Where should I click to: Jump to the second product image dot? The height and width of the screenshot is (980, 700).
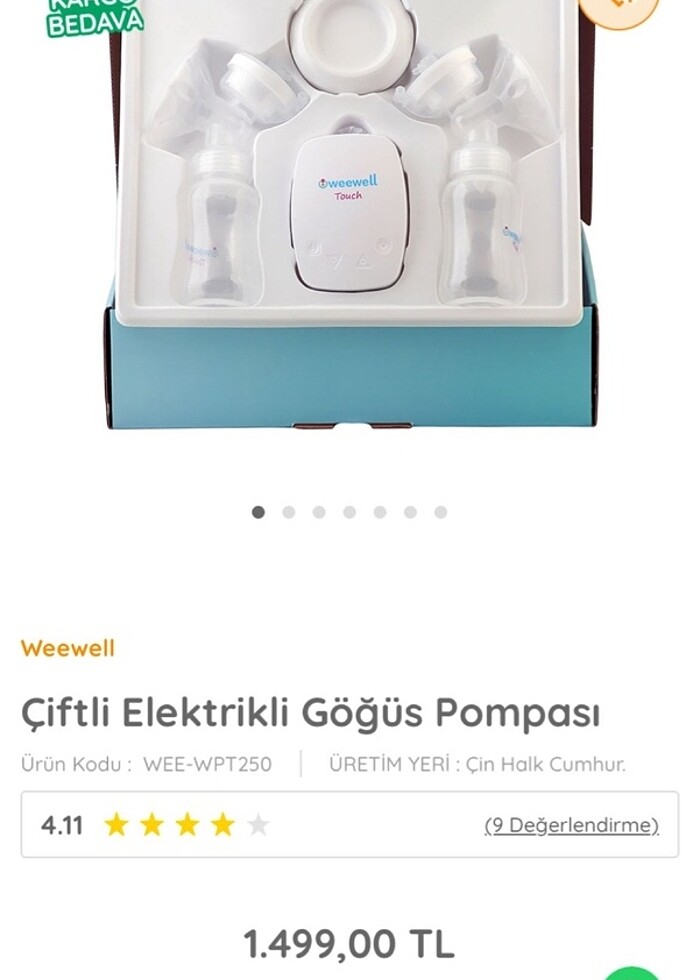tap(289, 512)
